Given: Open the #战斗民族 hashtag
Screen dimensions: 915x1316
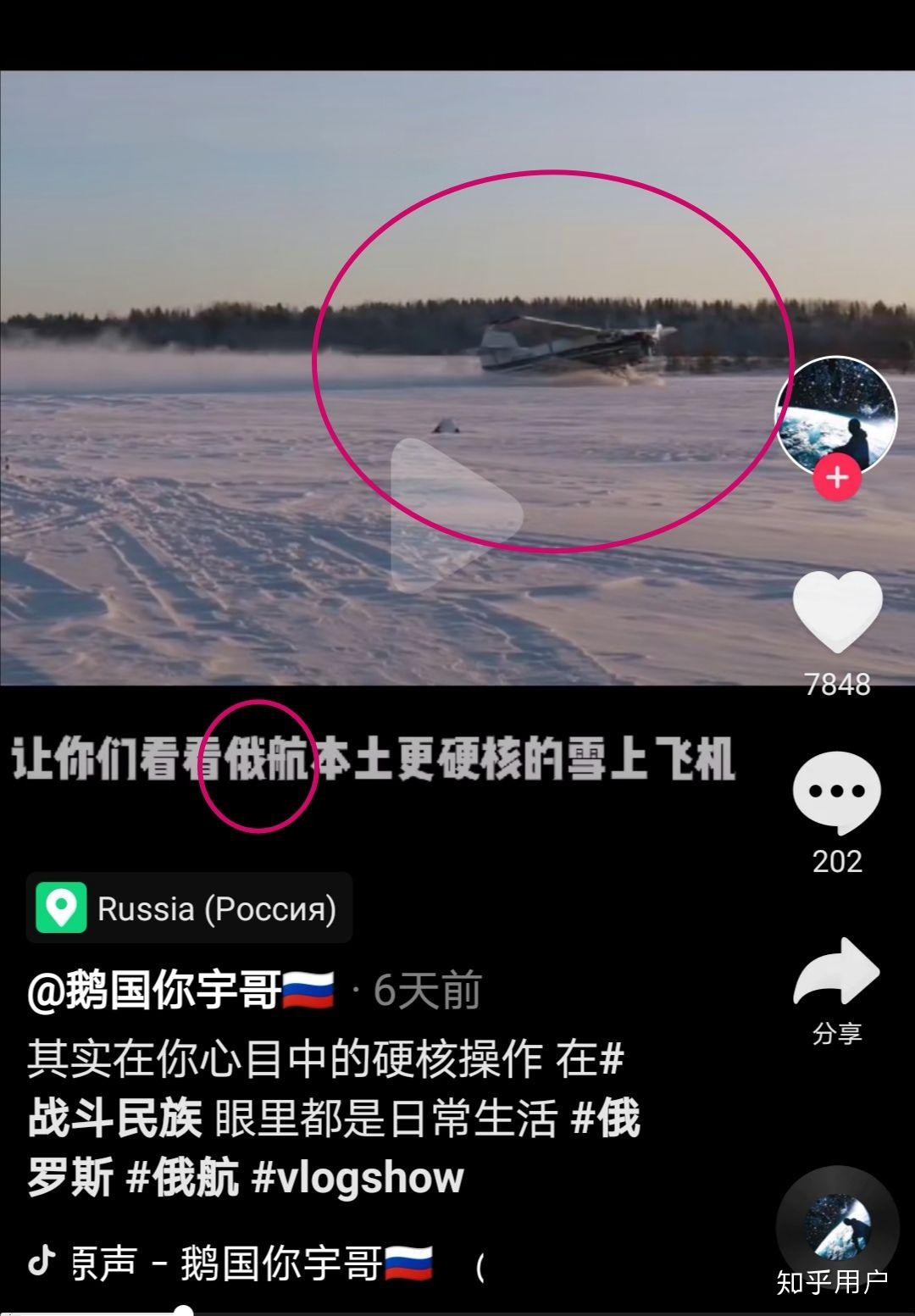Looking at the screenshot, I should pos(114,1119).
